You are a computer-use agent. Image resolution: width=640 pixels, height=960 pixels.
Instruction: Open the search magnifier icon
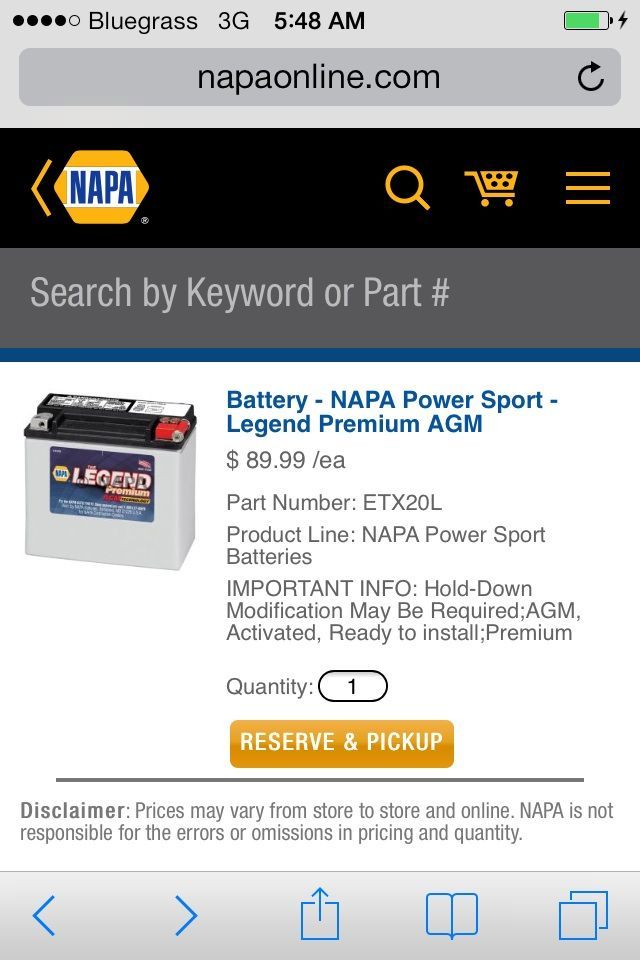click(406, 188)
